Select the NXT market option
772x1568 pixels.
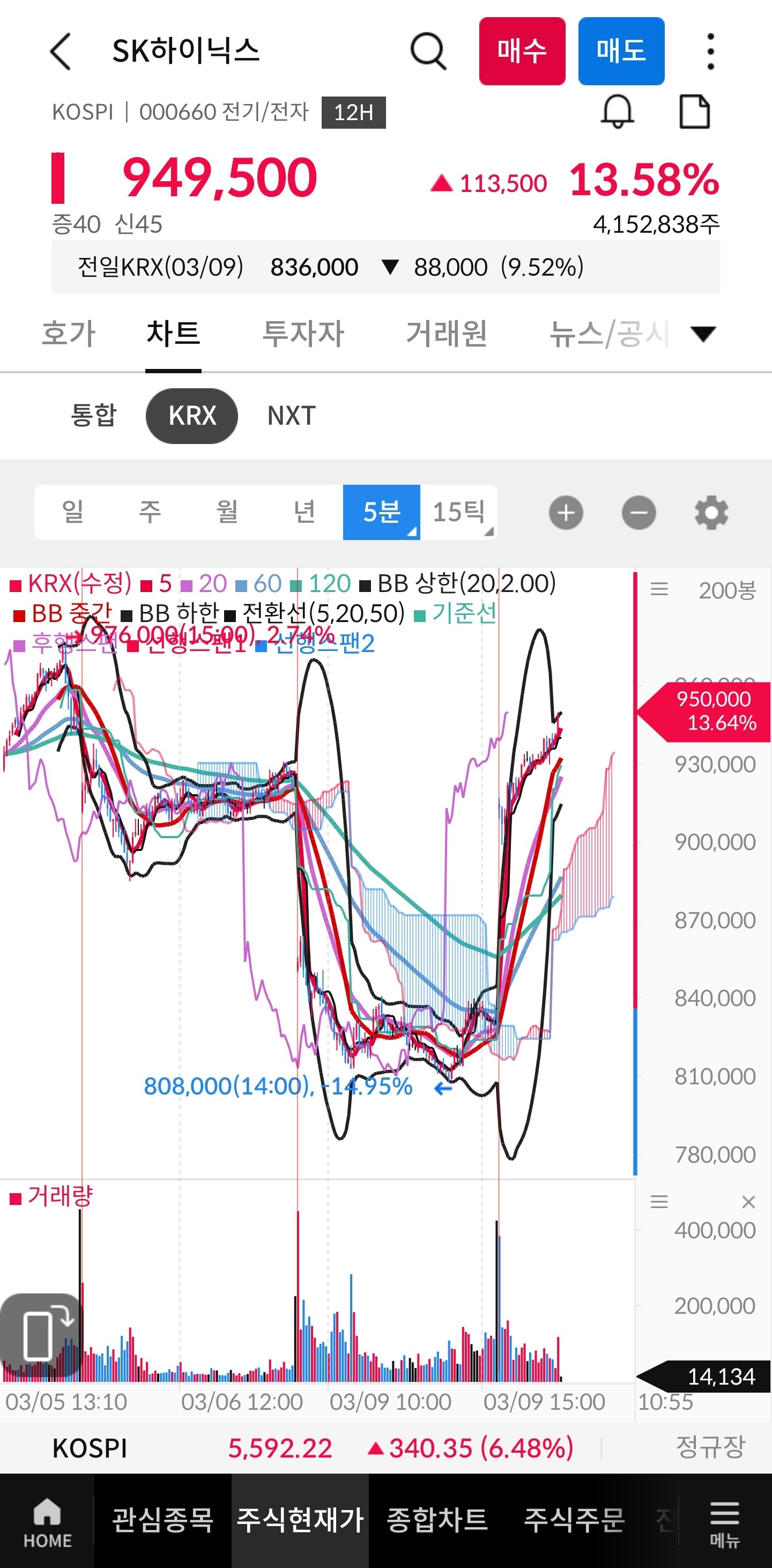pyautogui.click(x=292, y=416)
